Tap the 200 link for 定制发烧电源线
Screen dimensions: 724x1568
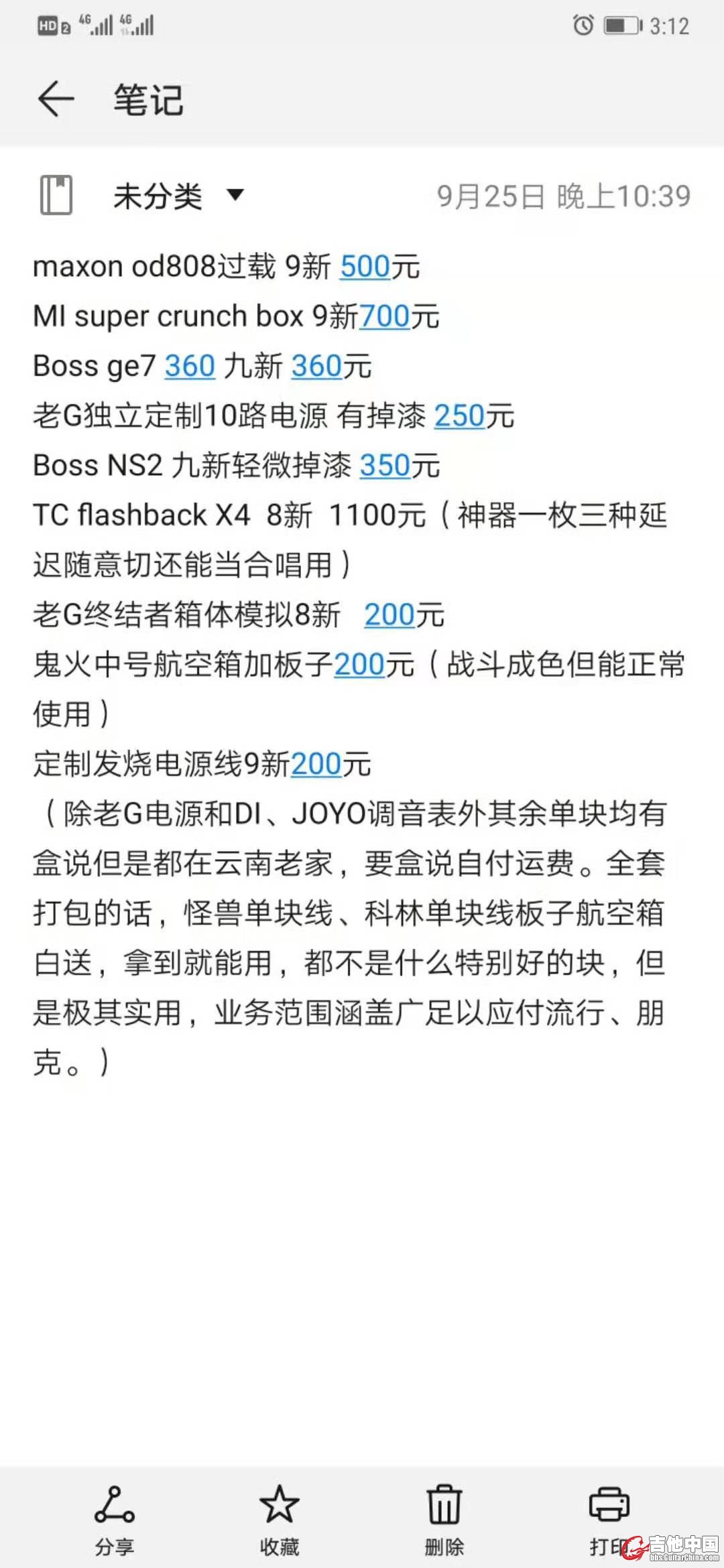(x=316, y=765)
